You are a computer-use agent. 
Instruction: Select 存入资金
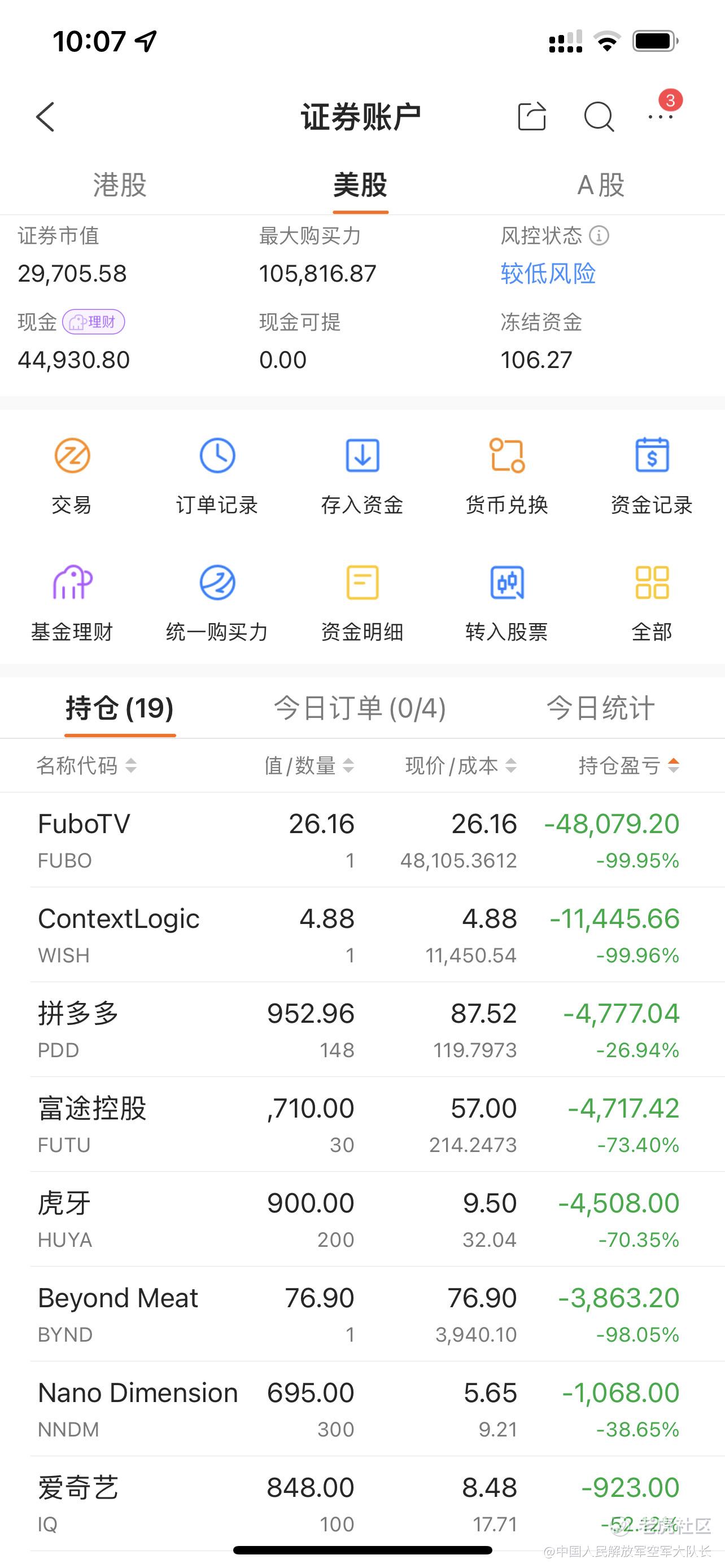[x=362, y=476]
